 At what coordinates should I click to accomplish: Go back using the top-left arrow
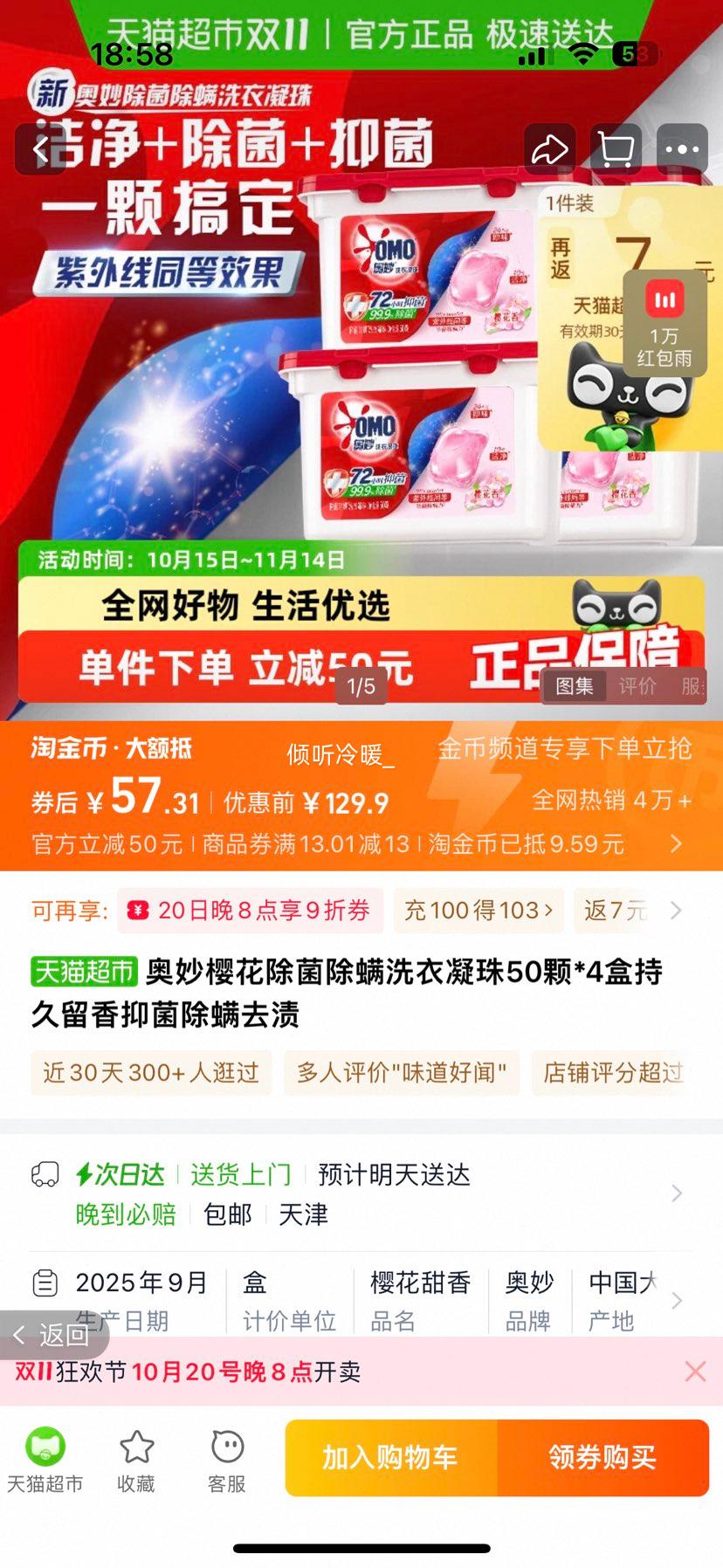[39, 149]
